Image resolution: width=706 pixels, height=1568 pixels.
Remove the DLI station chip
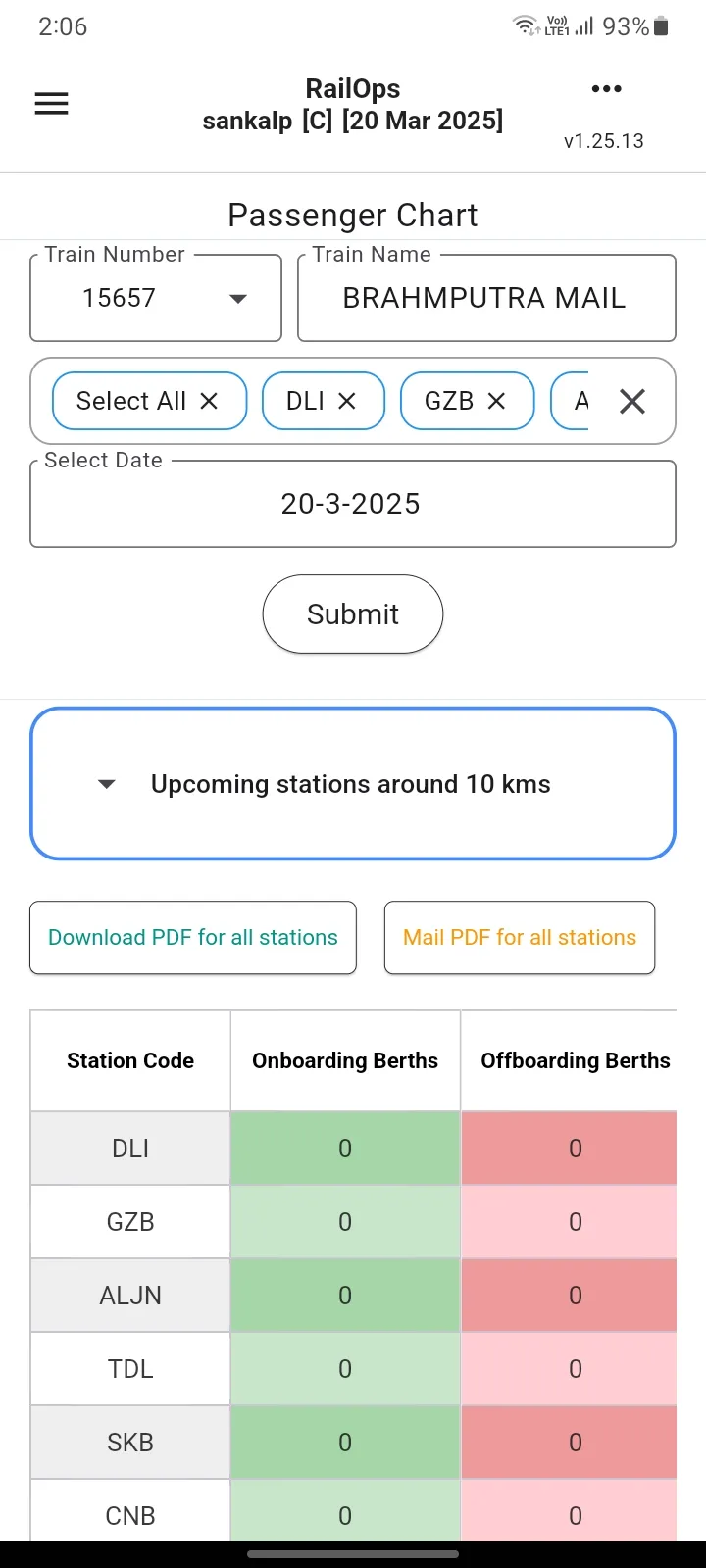(347, 401)
